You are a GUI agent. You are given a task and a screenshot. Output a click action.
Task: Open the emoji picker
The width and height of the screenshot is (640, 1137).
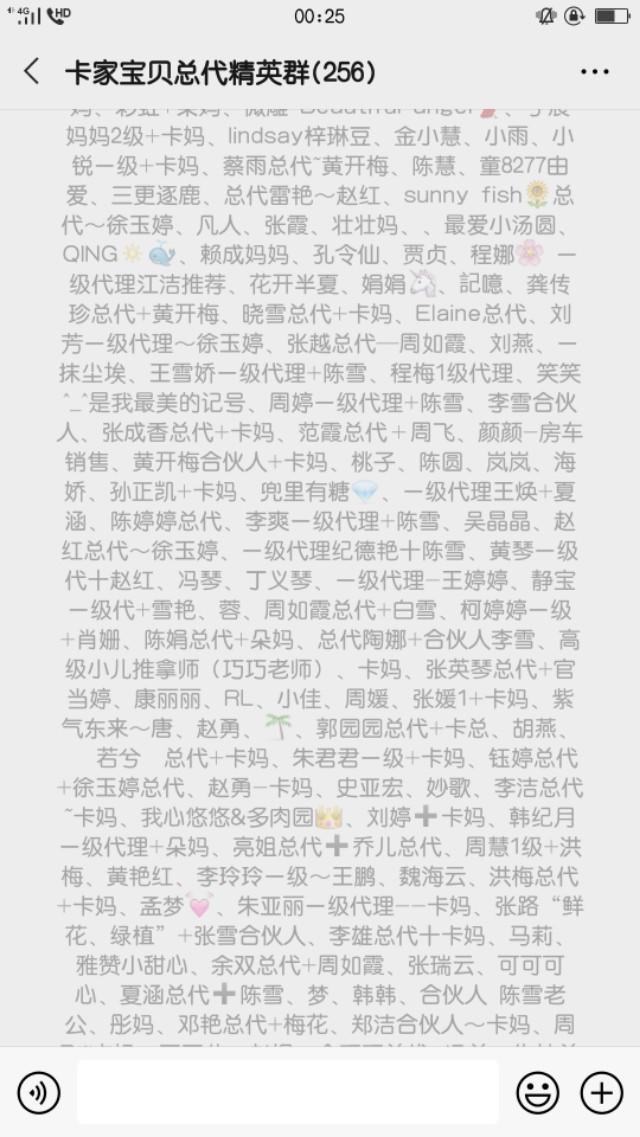(x=538, y=1093)
